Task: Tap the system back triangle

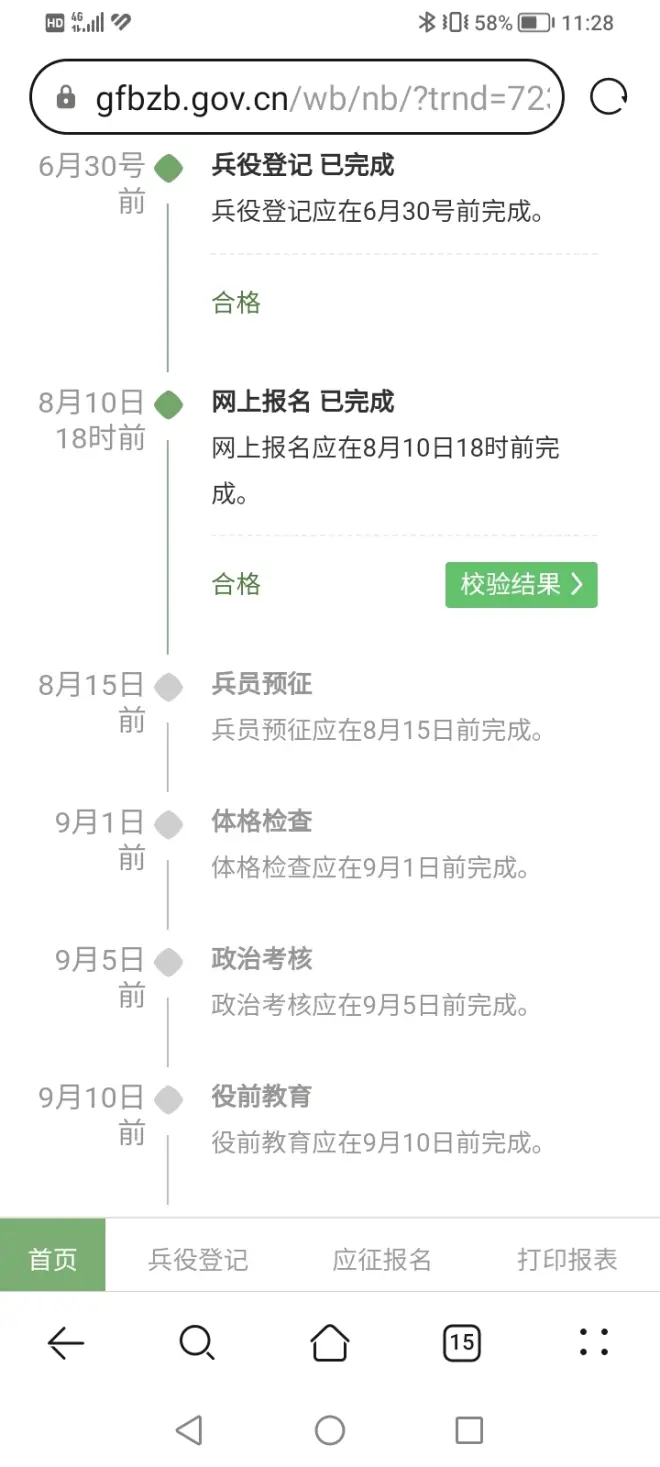Action: (189, 1430)
